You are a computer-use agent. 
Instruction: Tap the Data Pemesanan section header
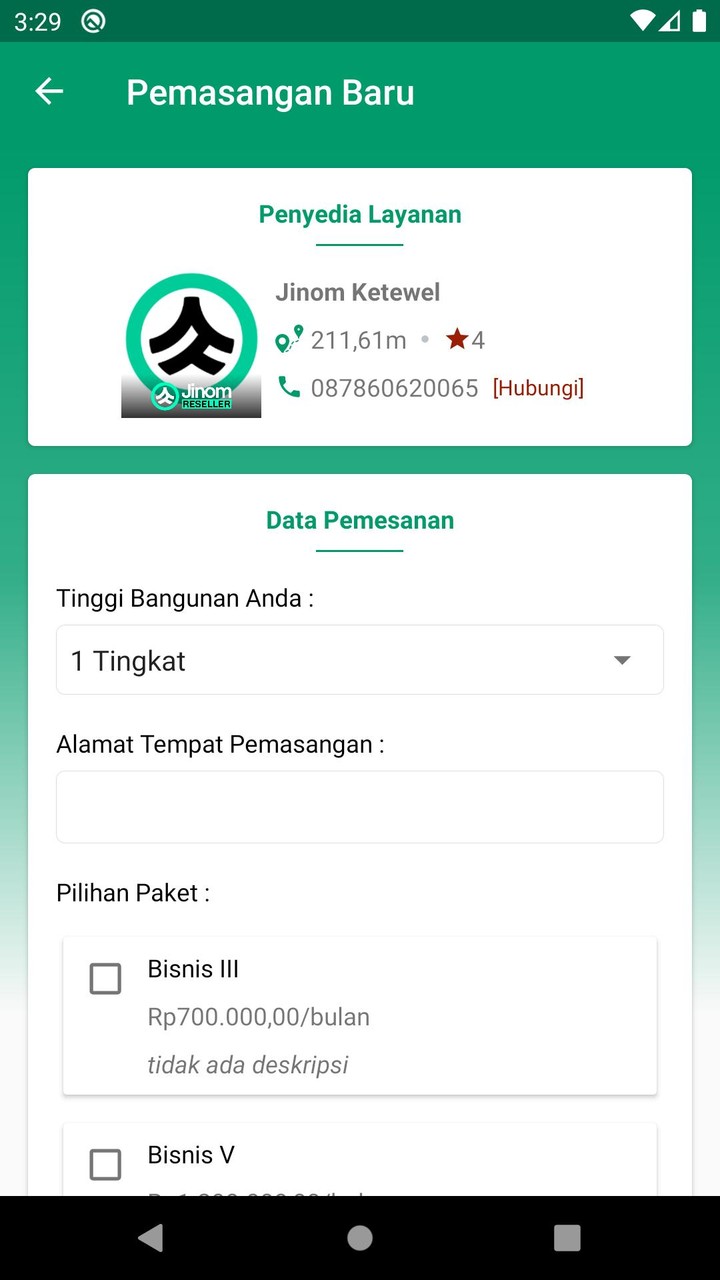pos(360,520)
